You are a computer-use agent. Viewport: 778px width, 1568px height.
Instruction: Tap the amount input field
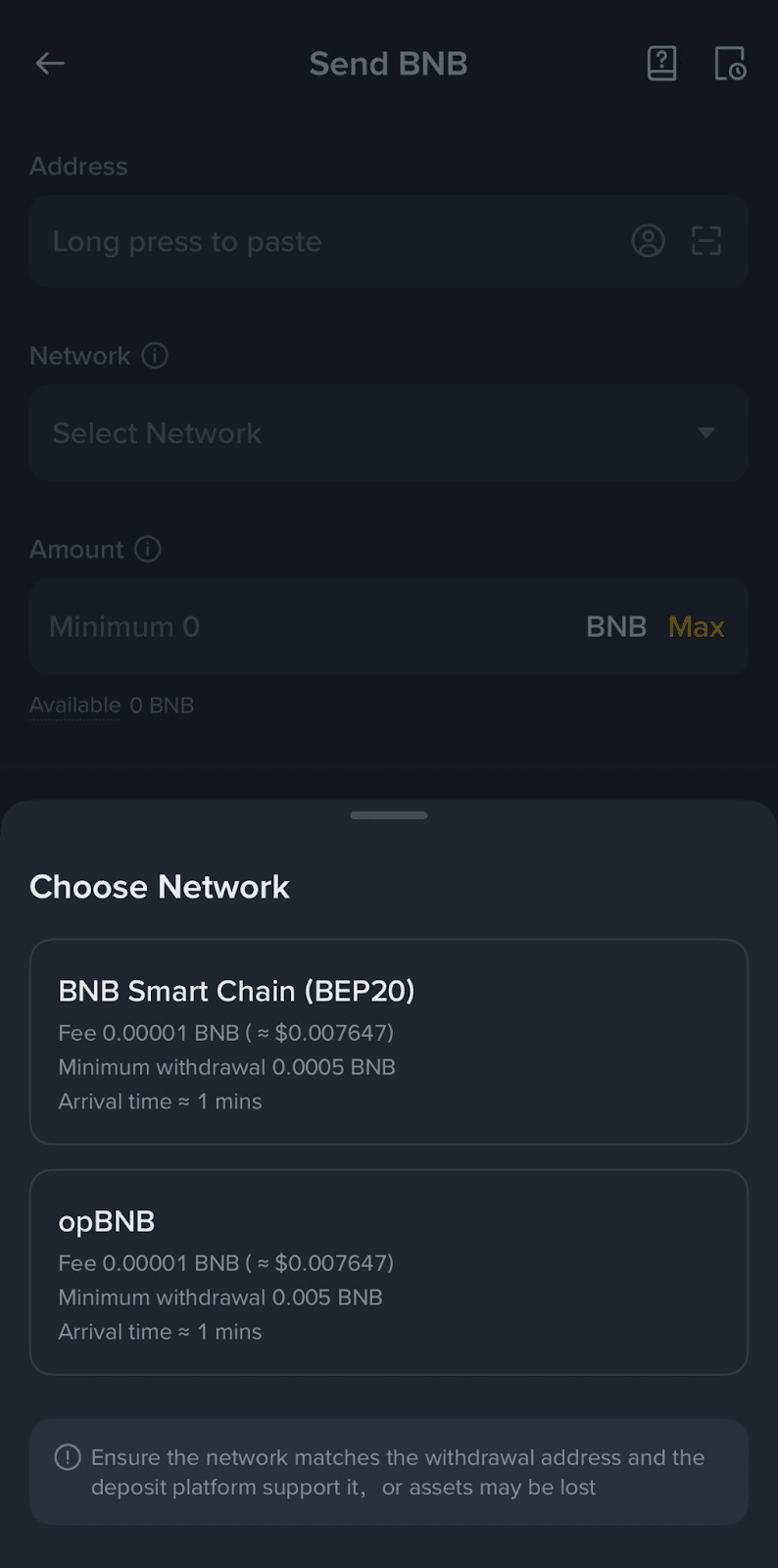click(x=294, y=626)
